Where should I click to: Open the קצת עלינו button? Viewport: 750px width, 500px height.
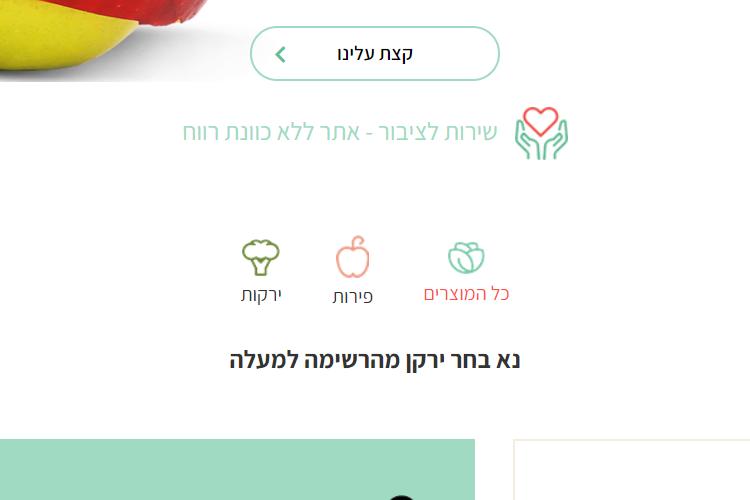pos(374,54)
